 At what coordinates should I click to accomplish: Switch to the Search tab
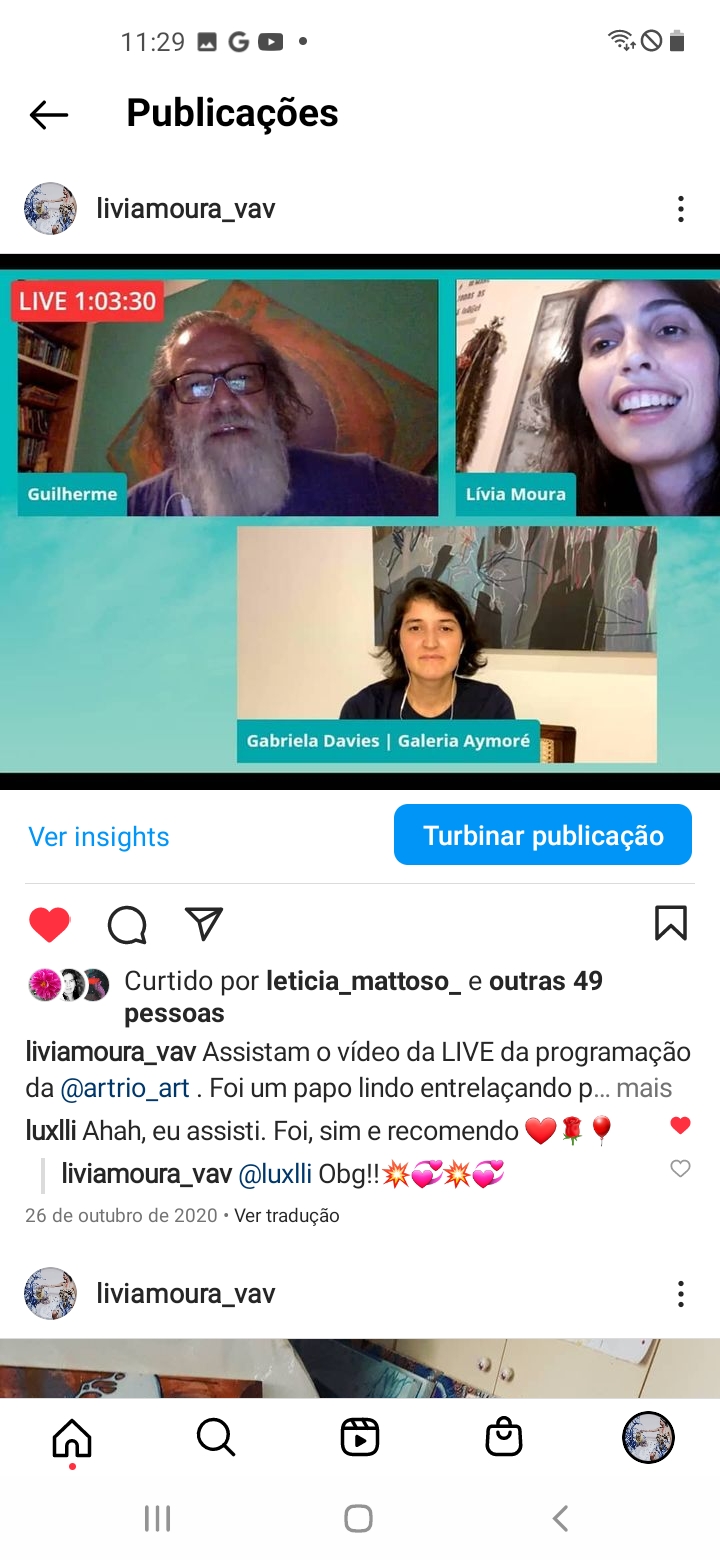(216, 1438)
